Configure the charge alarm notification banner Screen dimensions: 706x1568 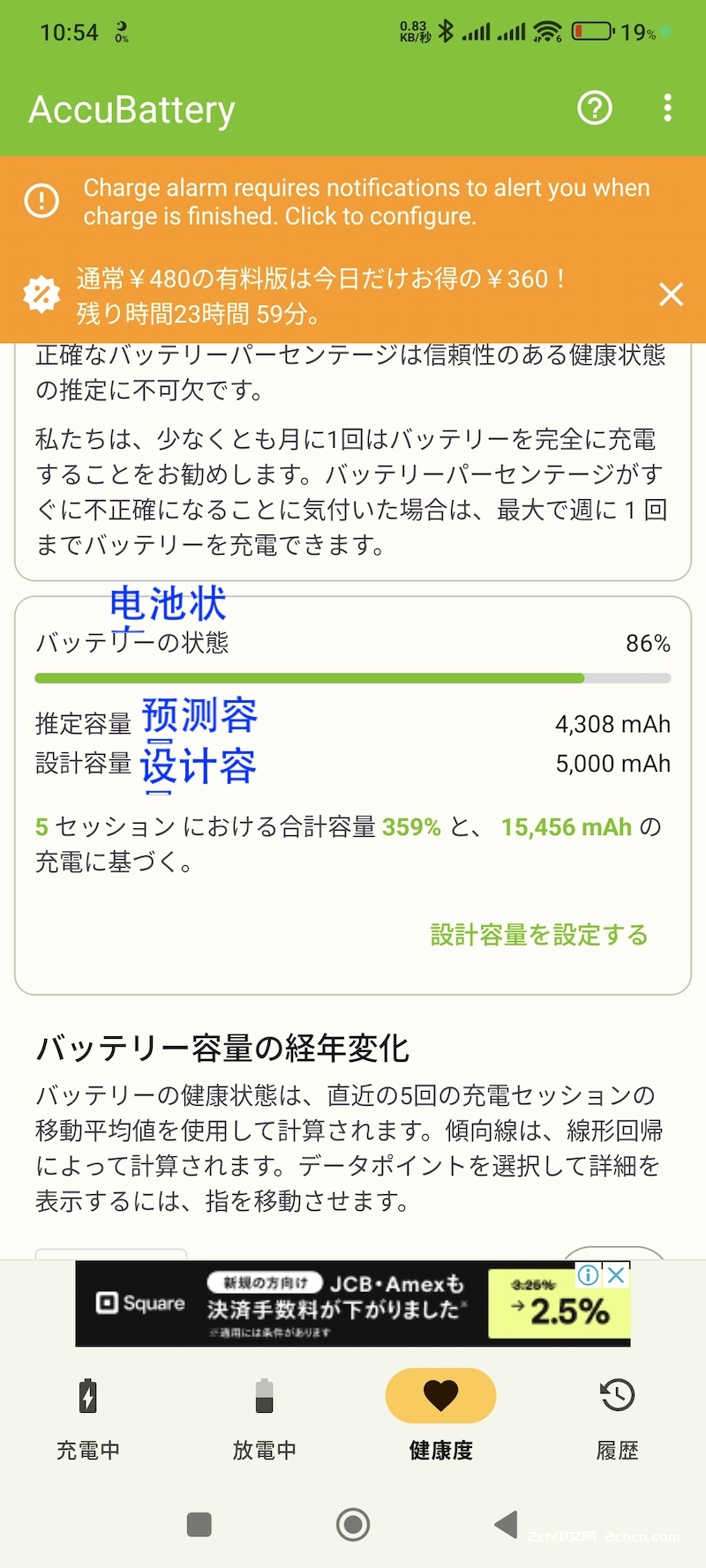click(353, 202)
